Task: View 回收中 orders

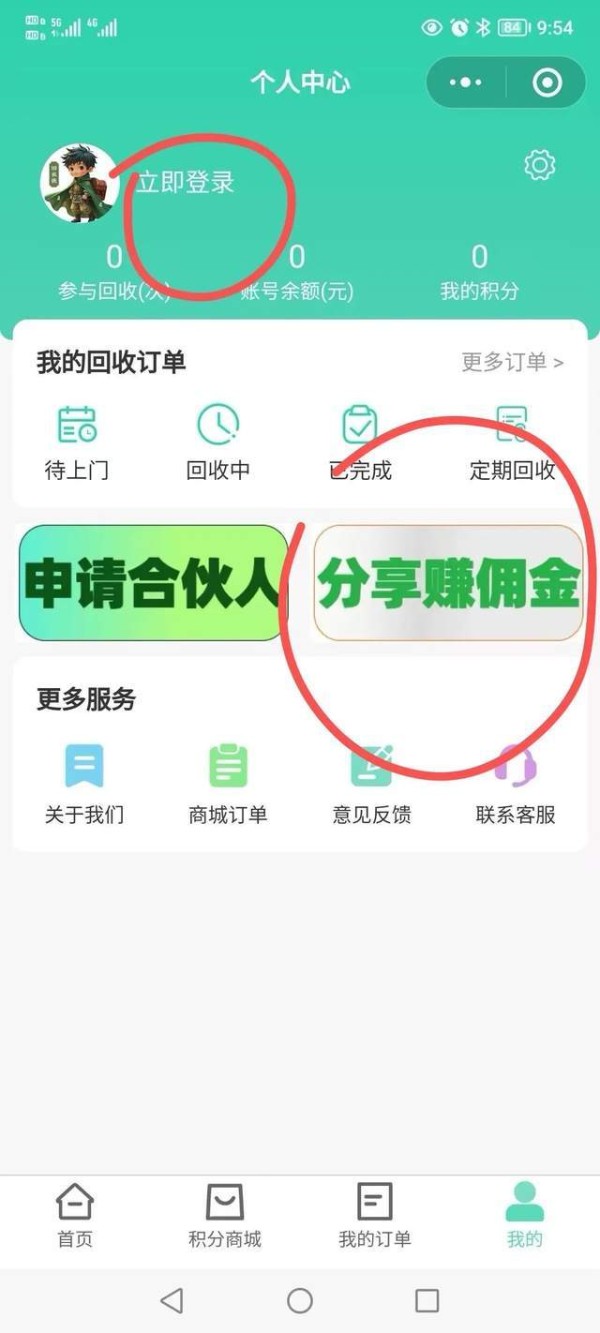Action: click(218, 442)
